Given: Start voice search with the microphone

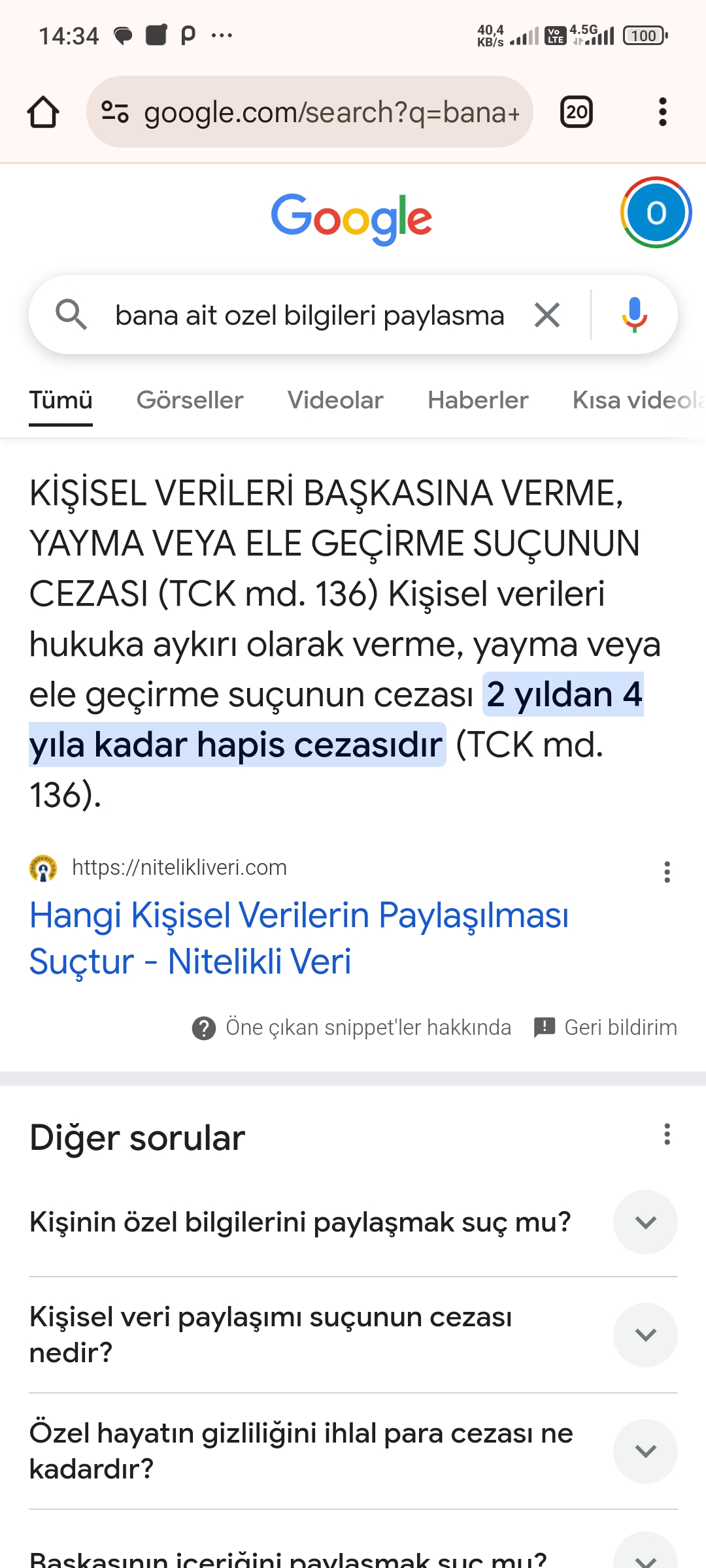Looking at the screenshot, I should (633, 316).
